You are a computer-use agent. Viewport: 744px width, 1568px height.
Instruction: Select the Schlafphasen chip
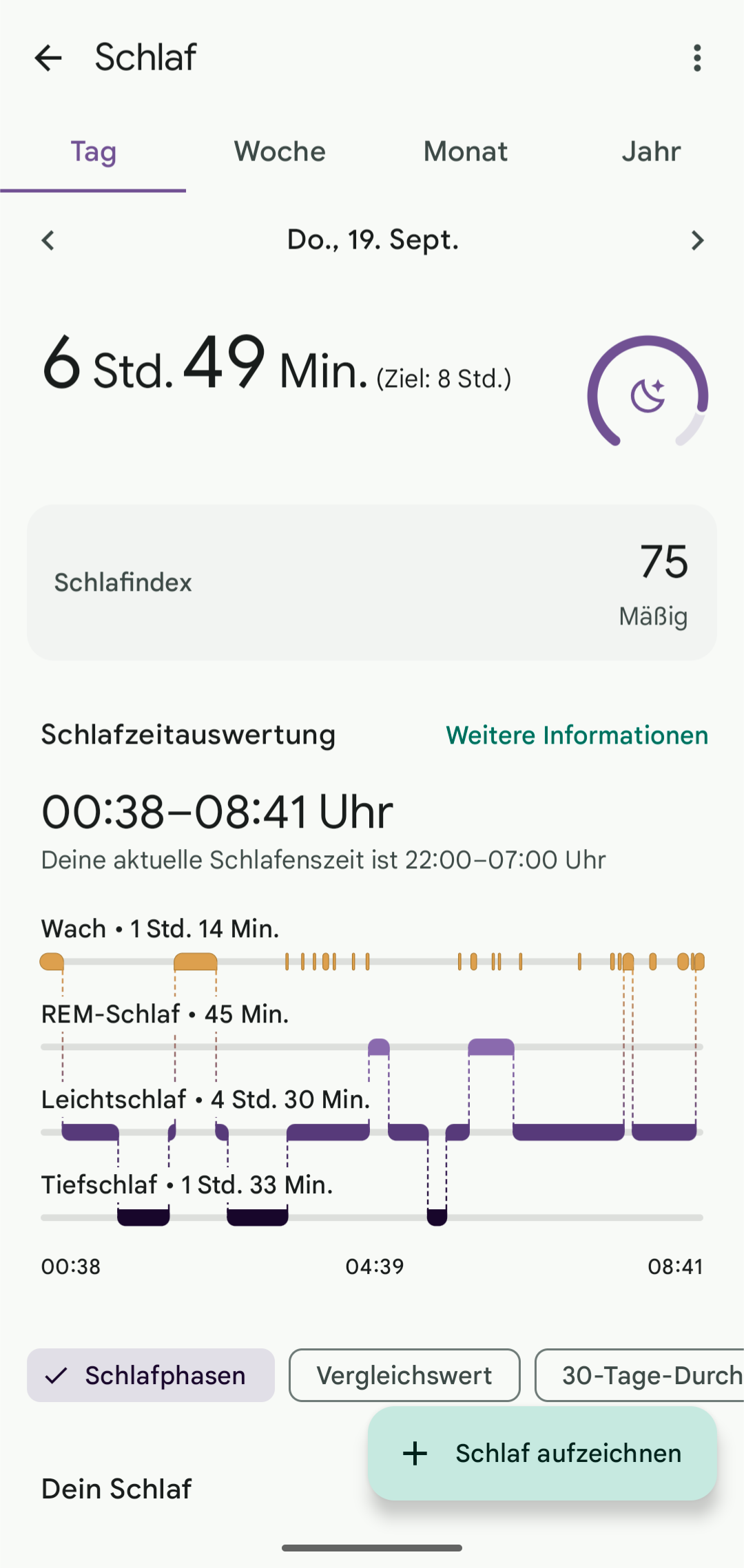click(x=151, y=1375)
